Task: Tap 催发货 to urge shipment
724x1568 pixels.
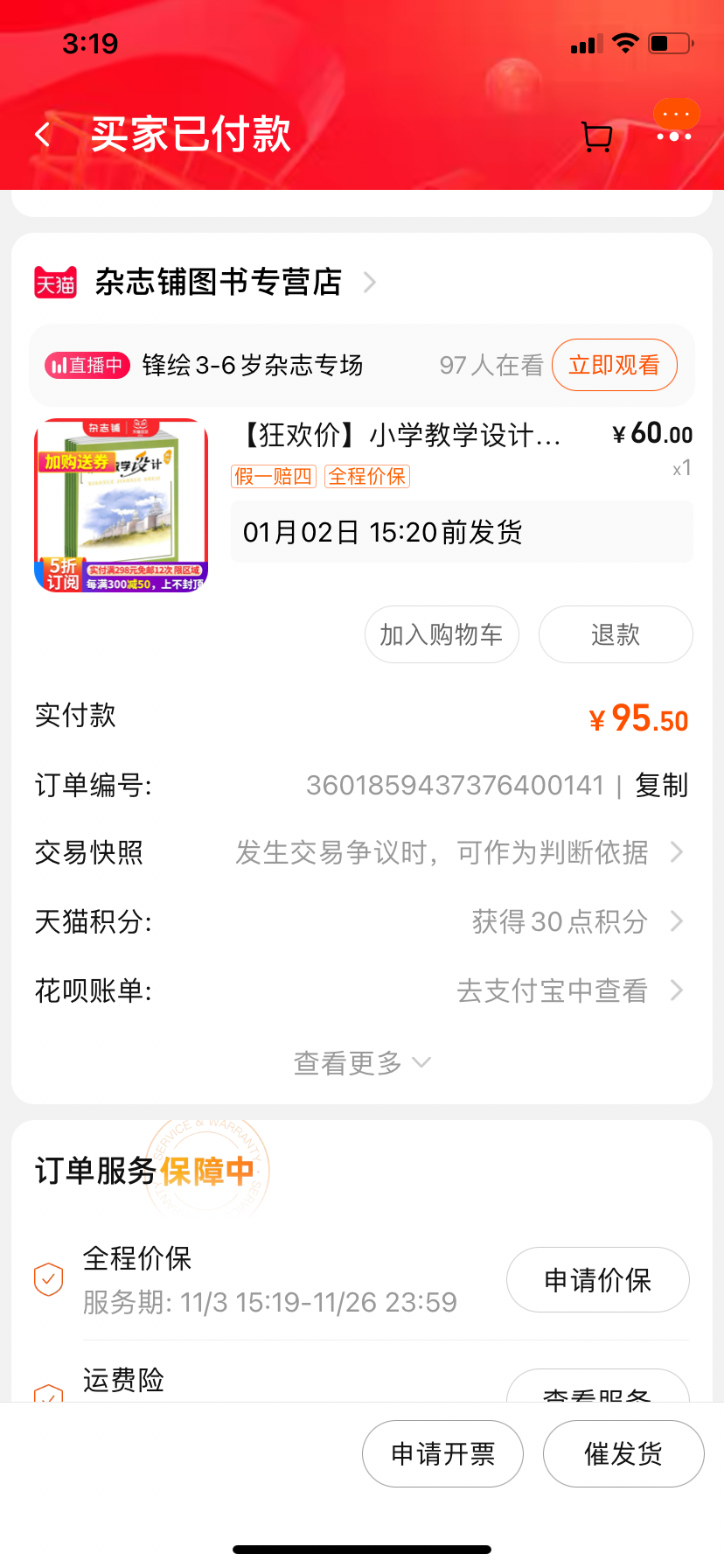Action: 623,1453
